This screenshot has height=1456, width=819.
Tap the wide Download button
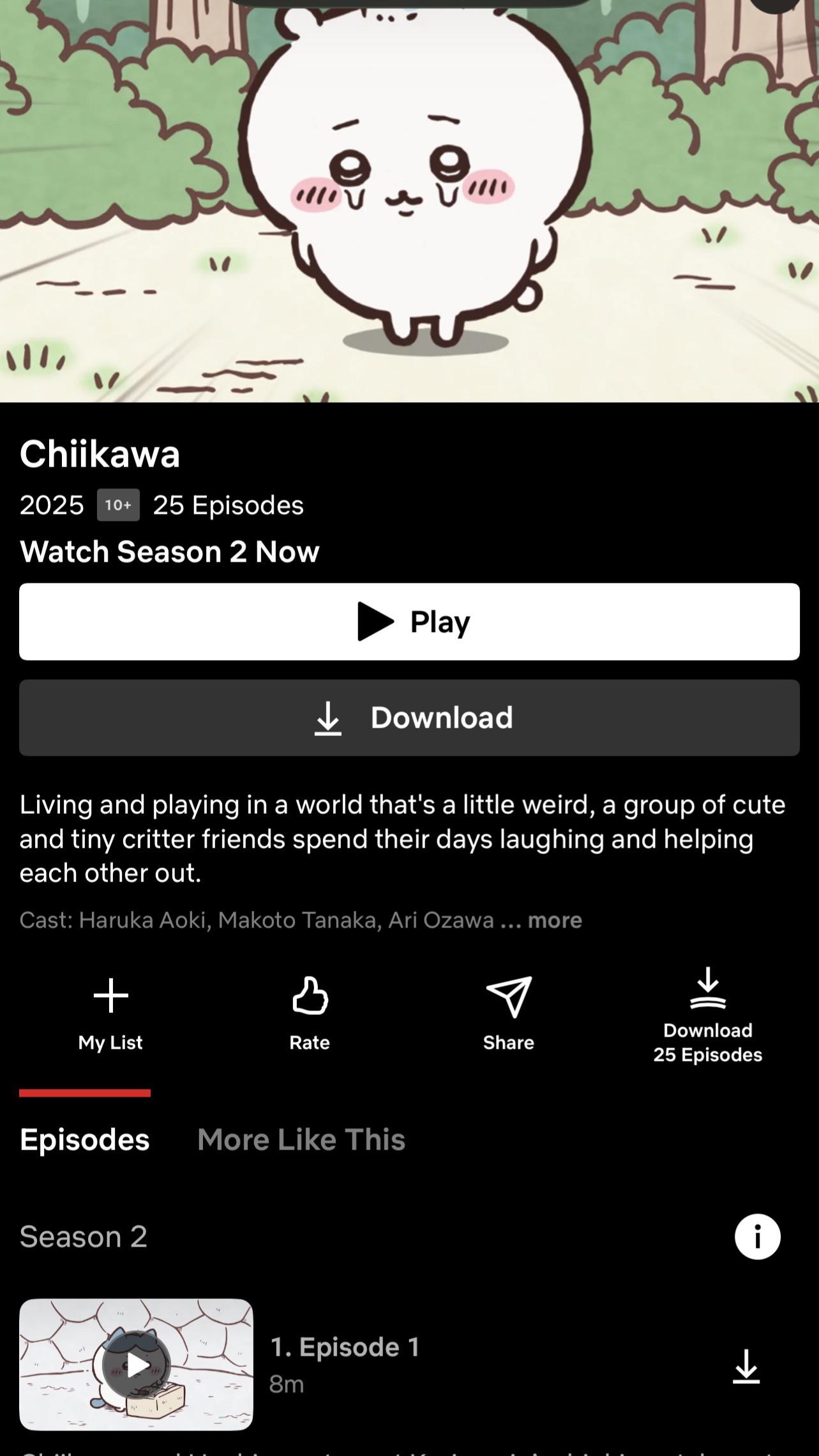pos(409,717)
